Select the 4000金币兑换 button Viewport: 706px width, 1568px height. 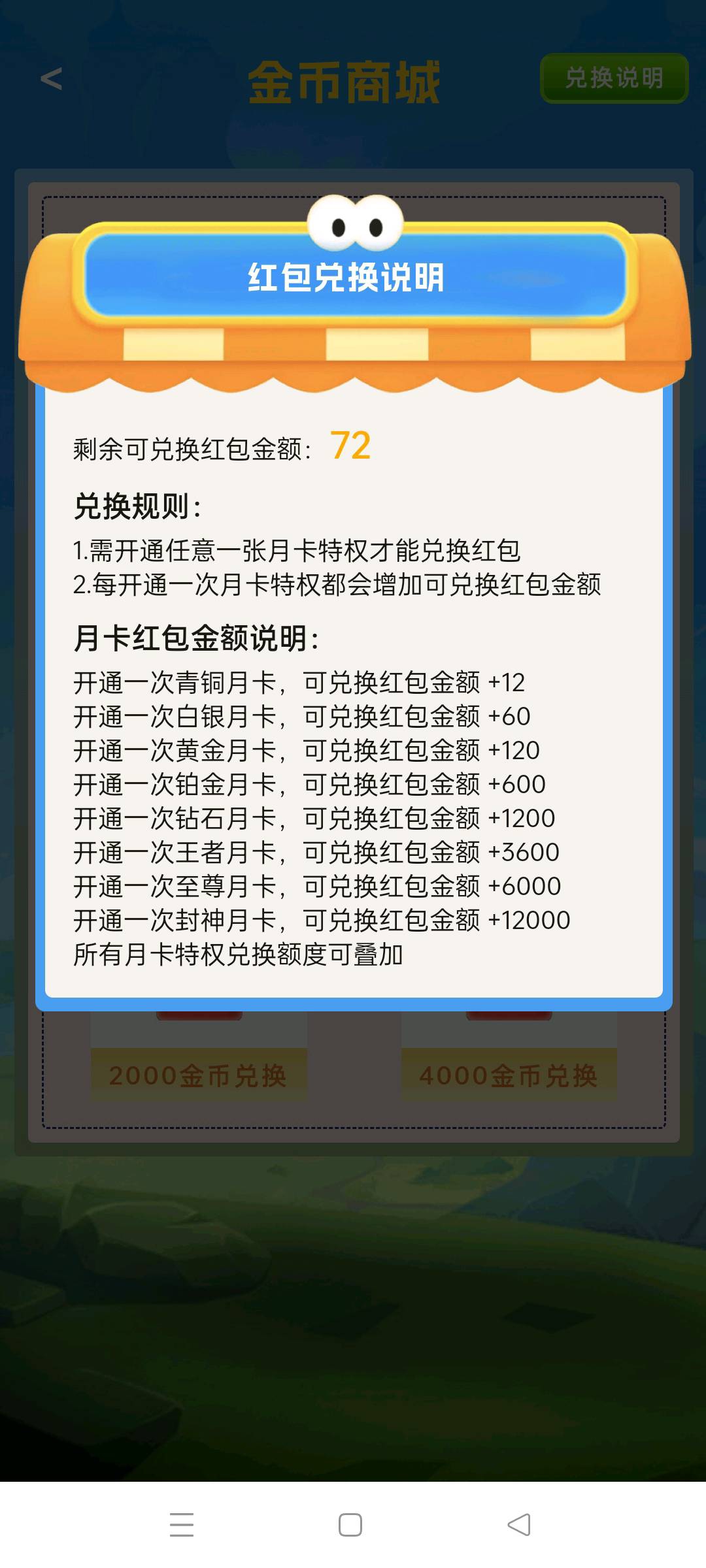click(x=509, y=1075)
